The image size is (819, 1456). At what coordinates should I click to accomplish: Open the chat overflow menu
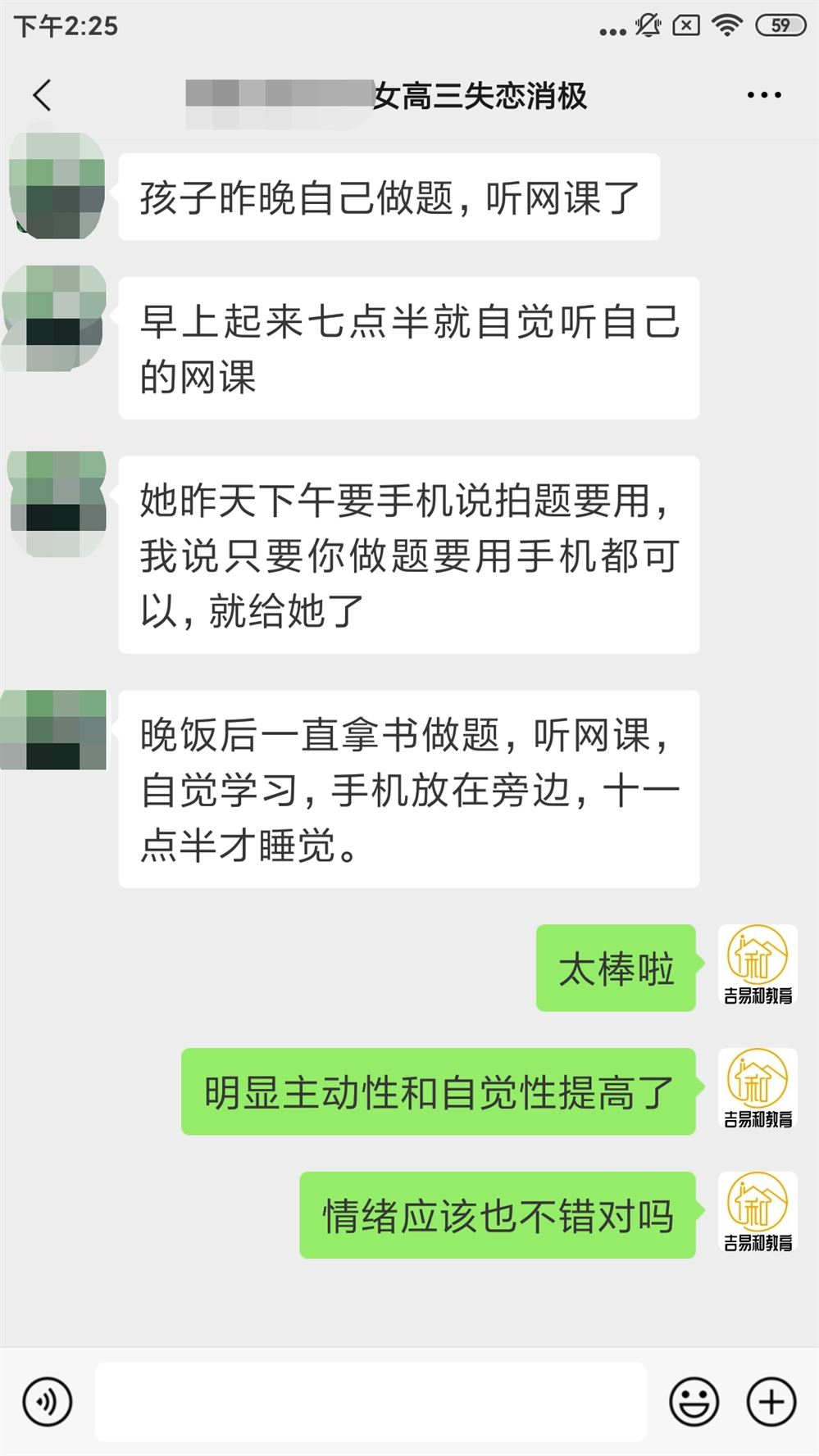click(x=763, y=96)
